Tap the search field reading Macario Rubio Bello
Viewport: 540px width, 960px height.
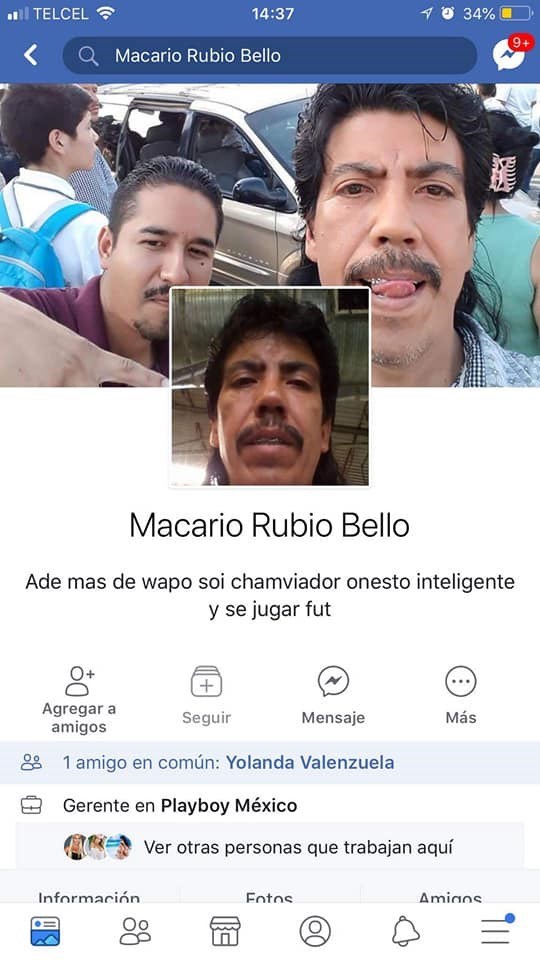269,56
